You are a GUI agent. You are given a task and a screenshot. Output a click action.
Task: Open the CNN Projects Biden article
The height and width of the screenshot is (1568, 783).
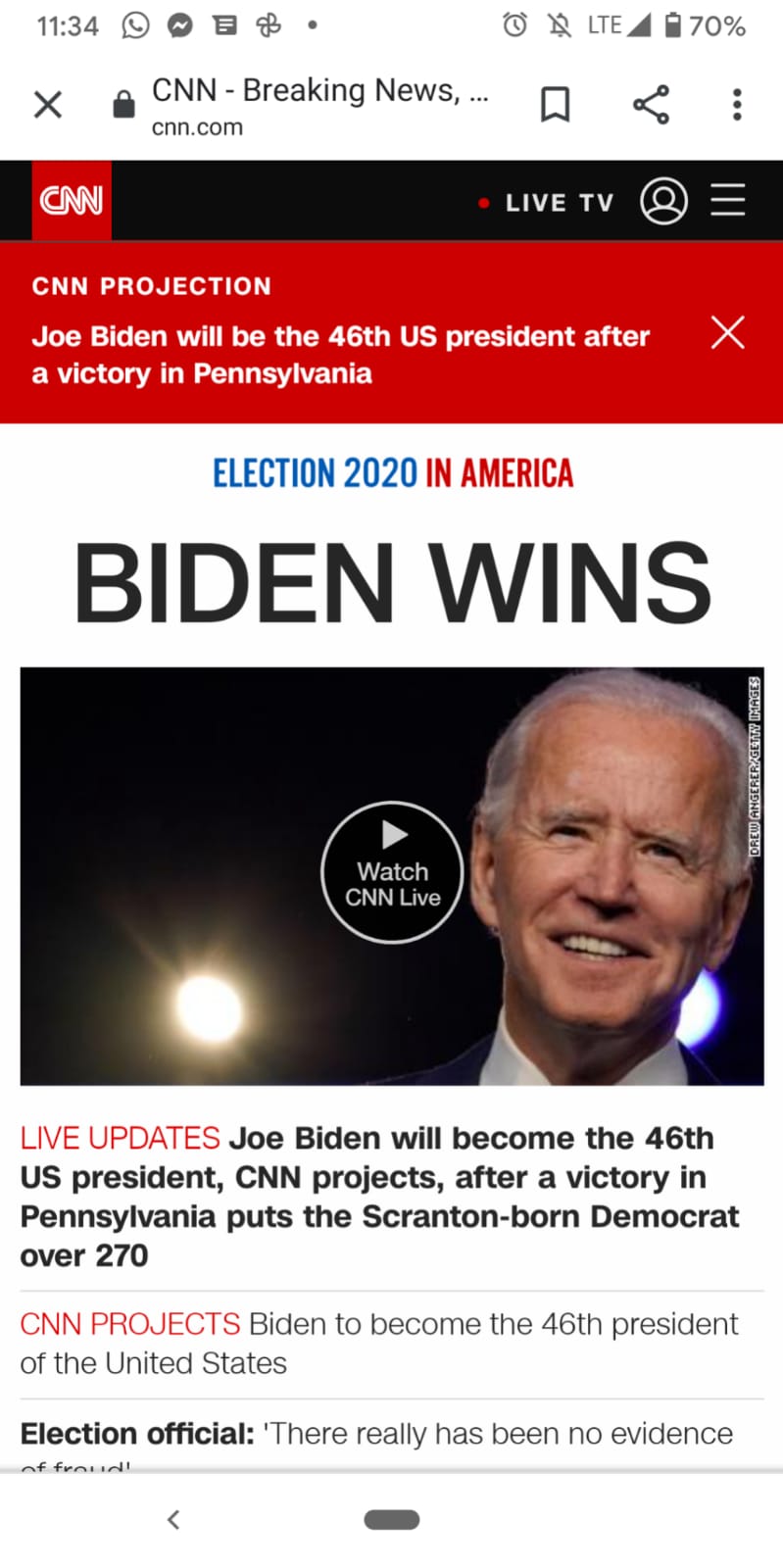[x=379, y=1344]
